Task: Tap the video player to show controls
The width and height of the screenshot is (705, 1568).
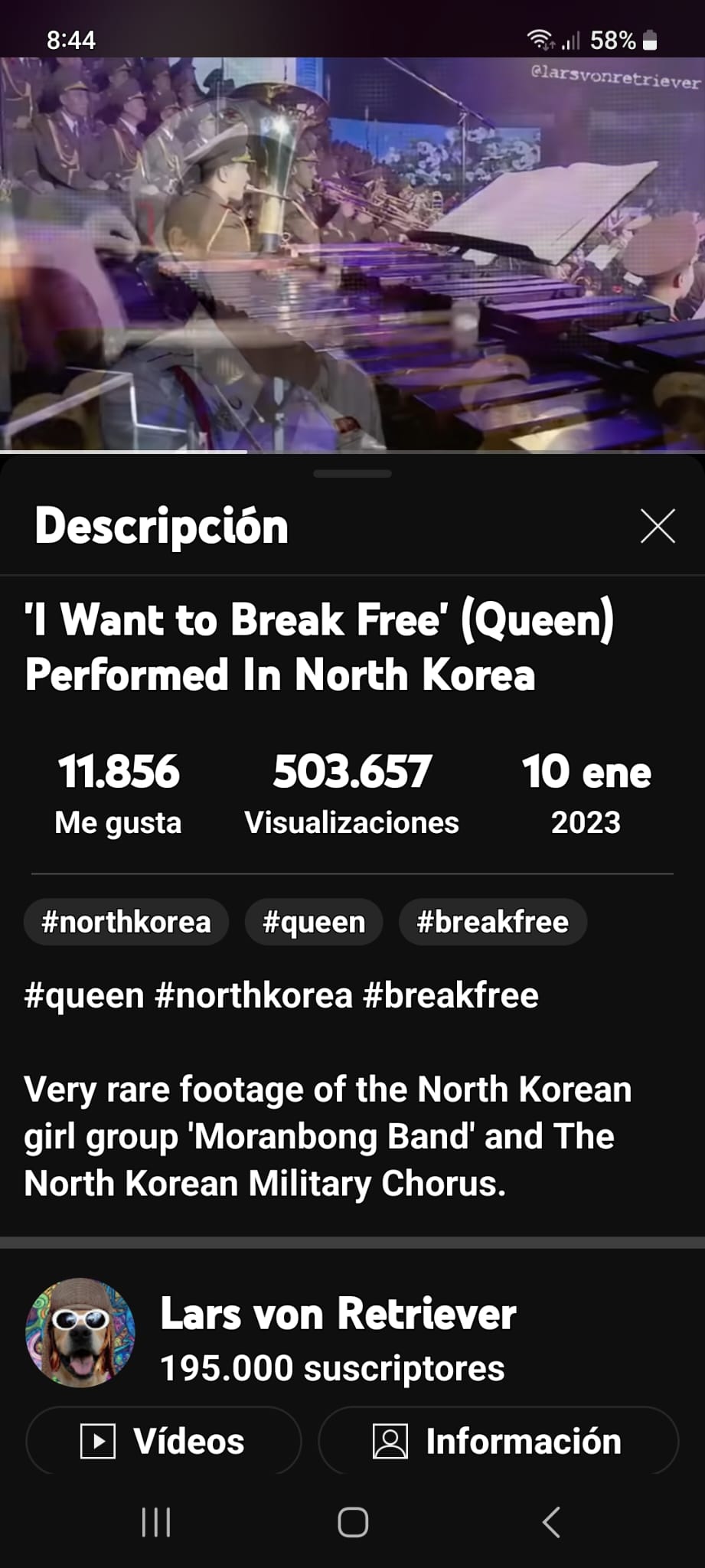Action: click(x=352, y=253)
